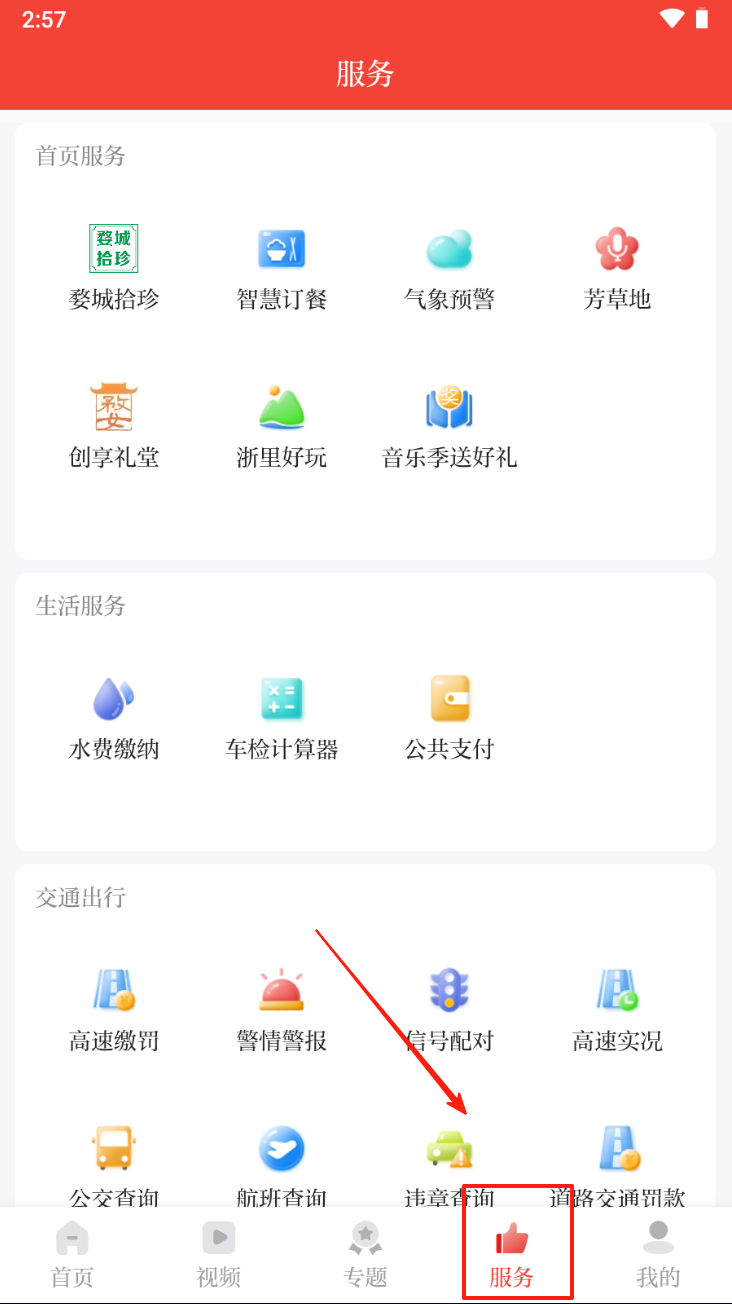This screenshot has width=732, height=1304.
Task: Open 浙里好玩
Action: pyautogui.click(x=281, y=426)
